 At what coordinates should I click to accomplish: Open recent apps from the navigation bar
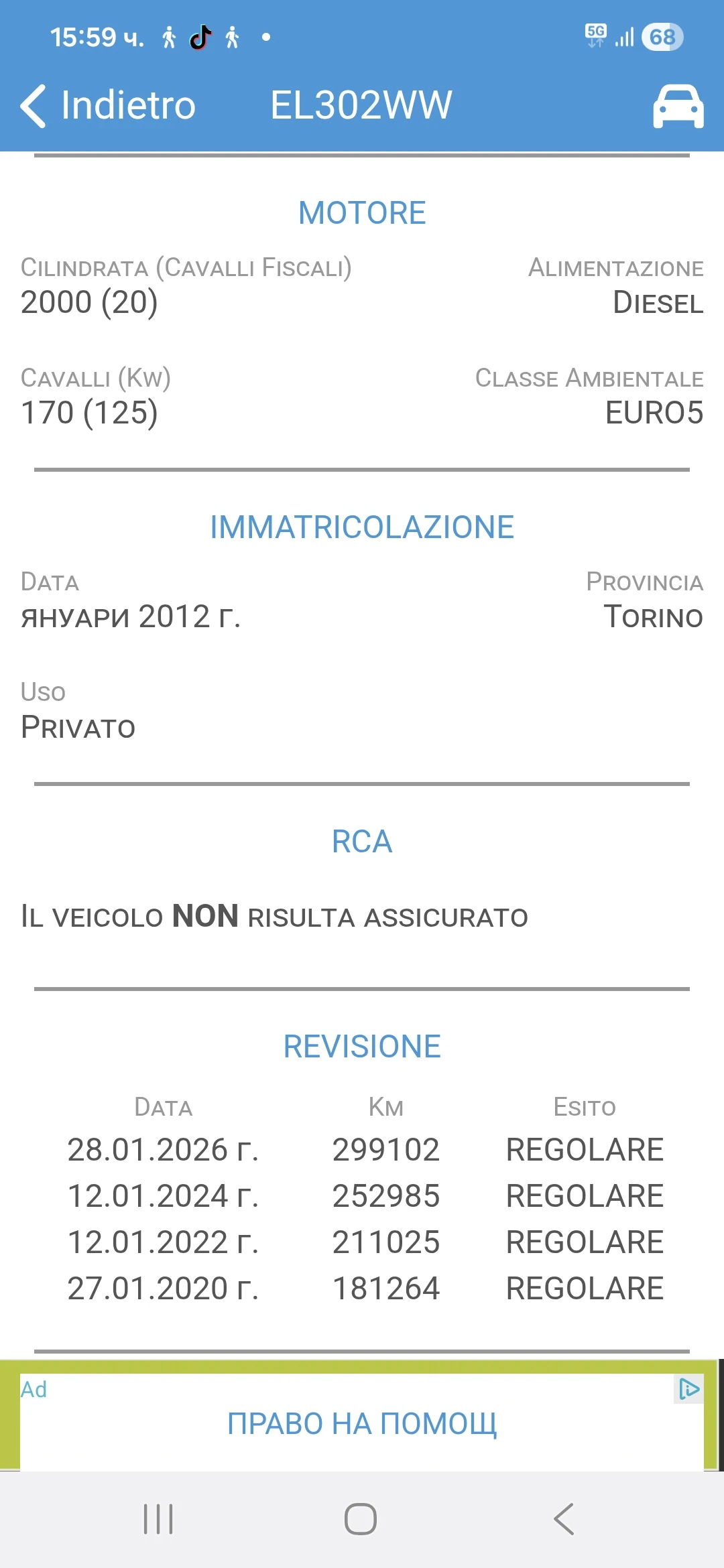[x=158, y=1518]
